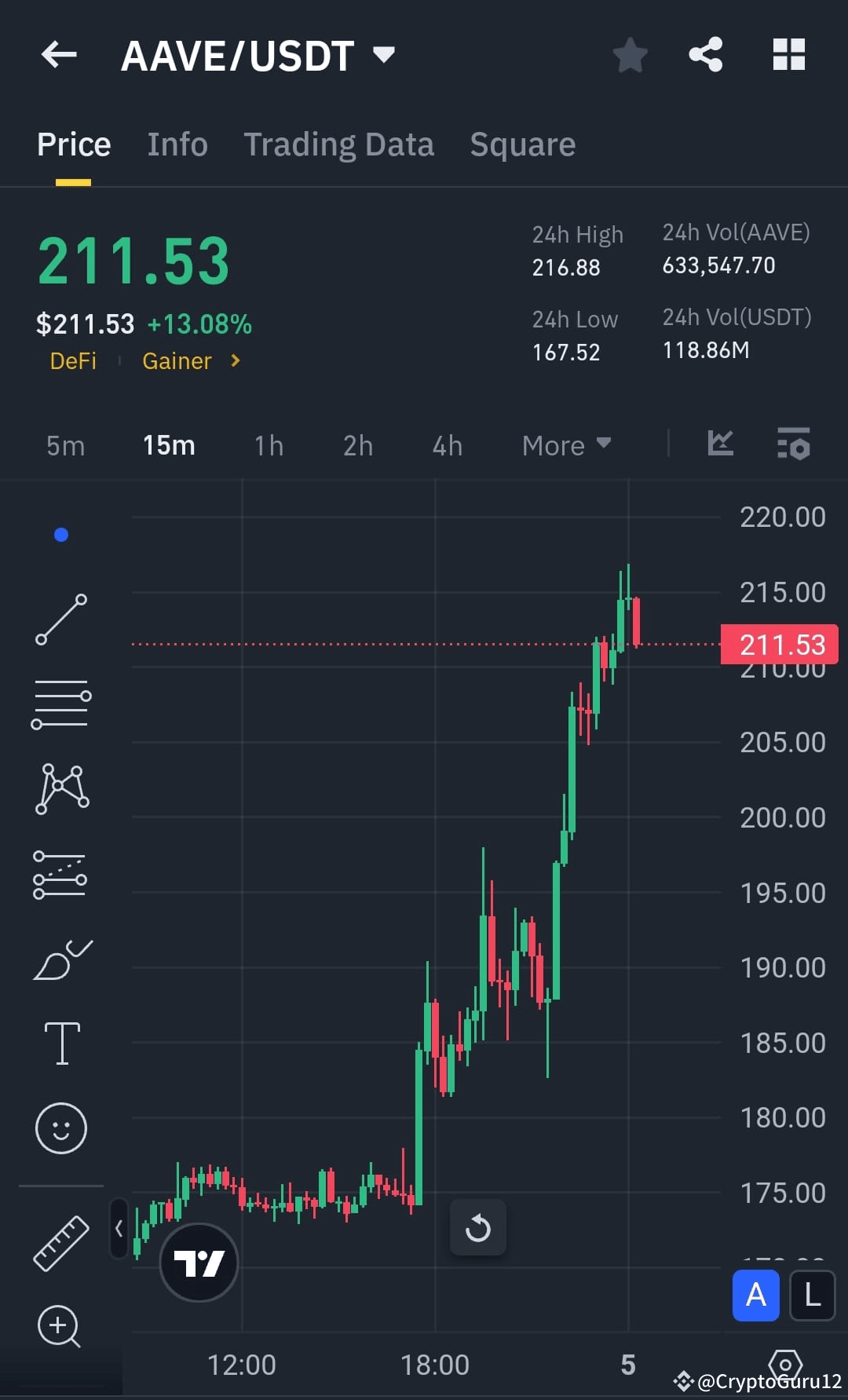Switch to the Trading Data tab
The image size is (848, 1400).
(339, 144)
